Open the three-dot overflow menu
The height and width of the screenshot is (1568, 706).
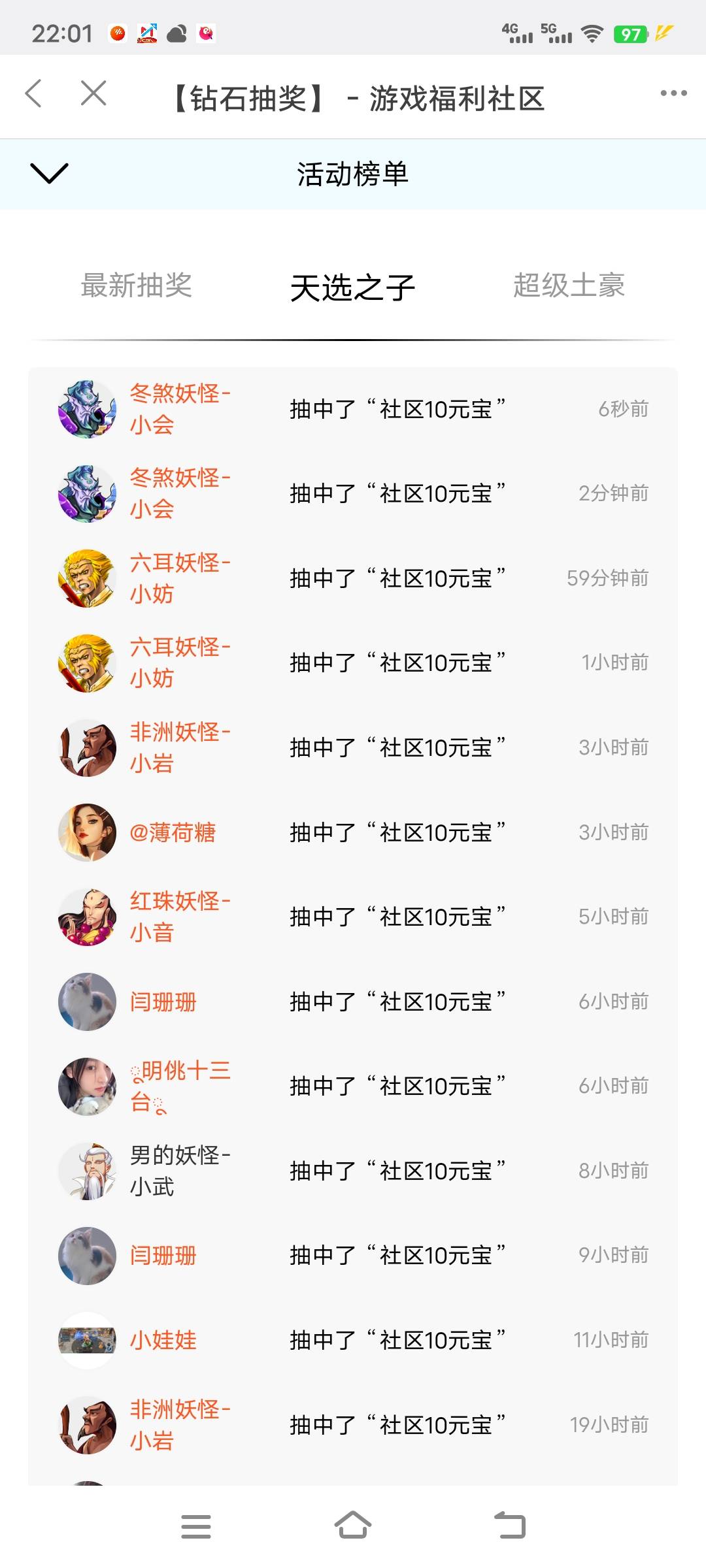click(x=673, y=93)
